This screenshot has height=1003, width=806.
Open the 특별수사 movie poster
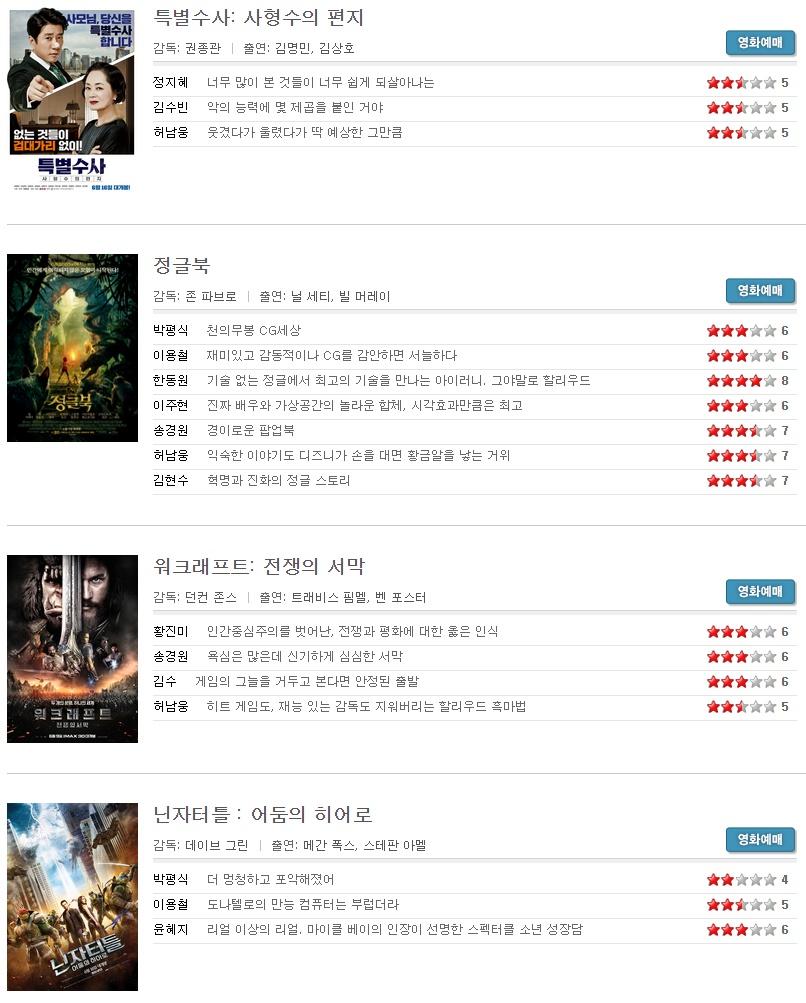pyautogui.click(x=72, y=100)
